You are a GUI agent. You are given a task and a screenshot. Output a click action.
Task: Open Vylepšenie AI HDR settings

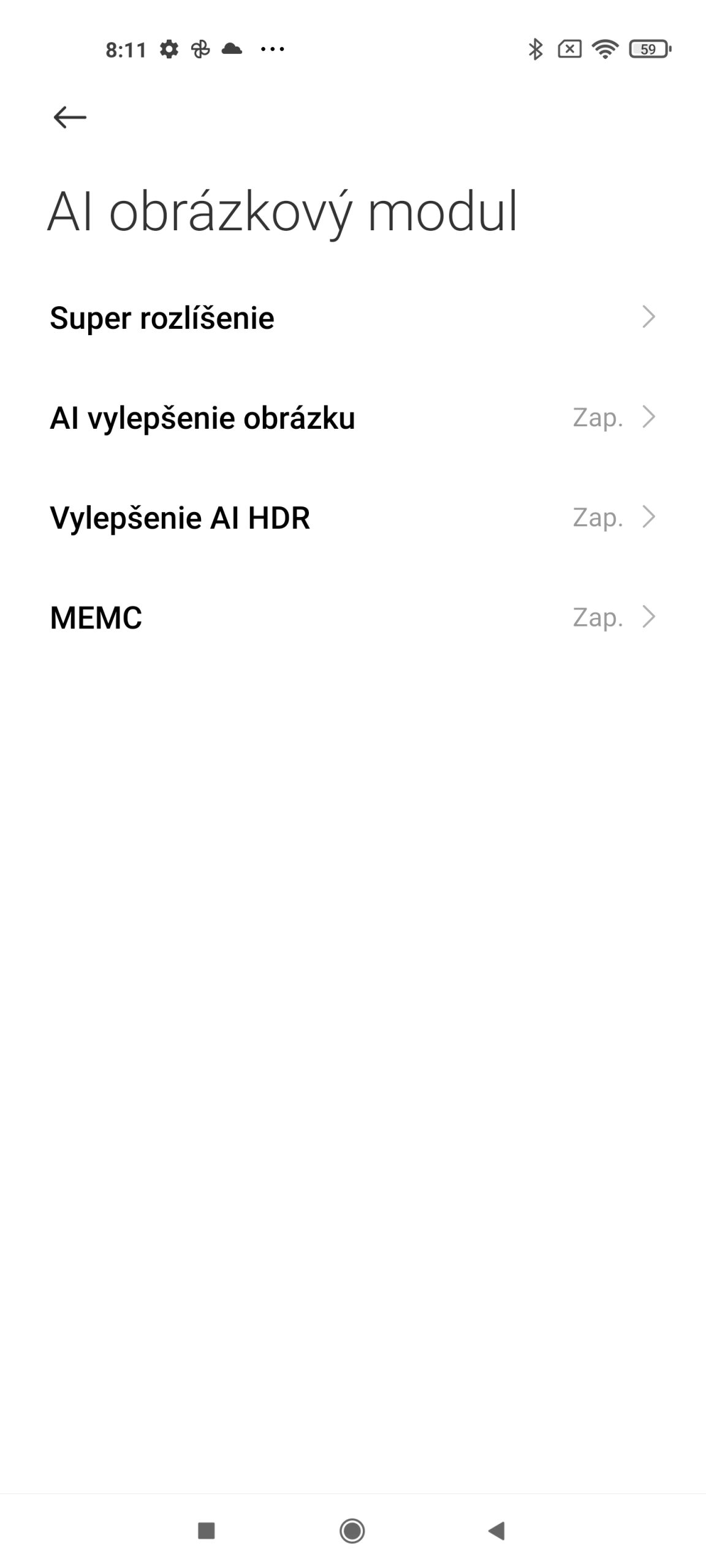[353, 518]
